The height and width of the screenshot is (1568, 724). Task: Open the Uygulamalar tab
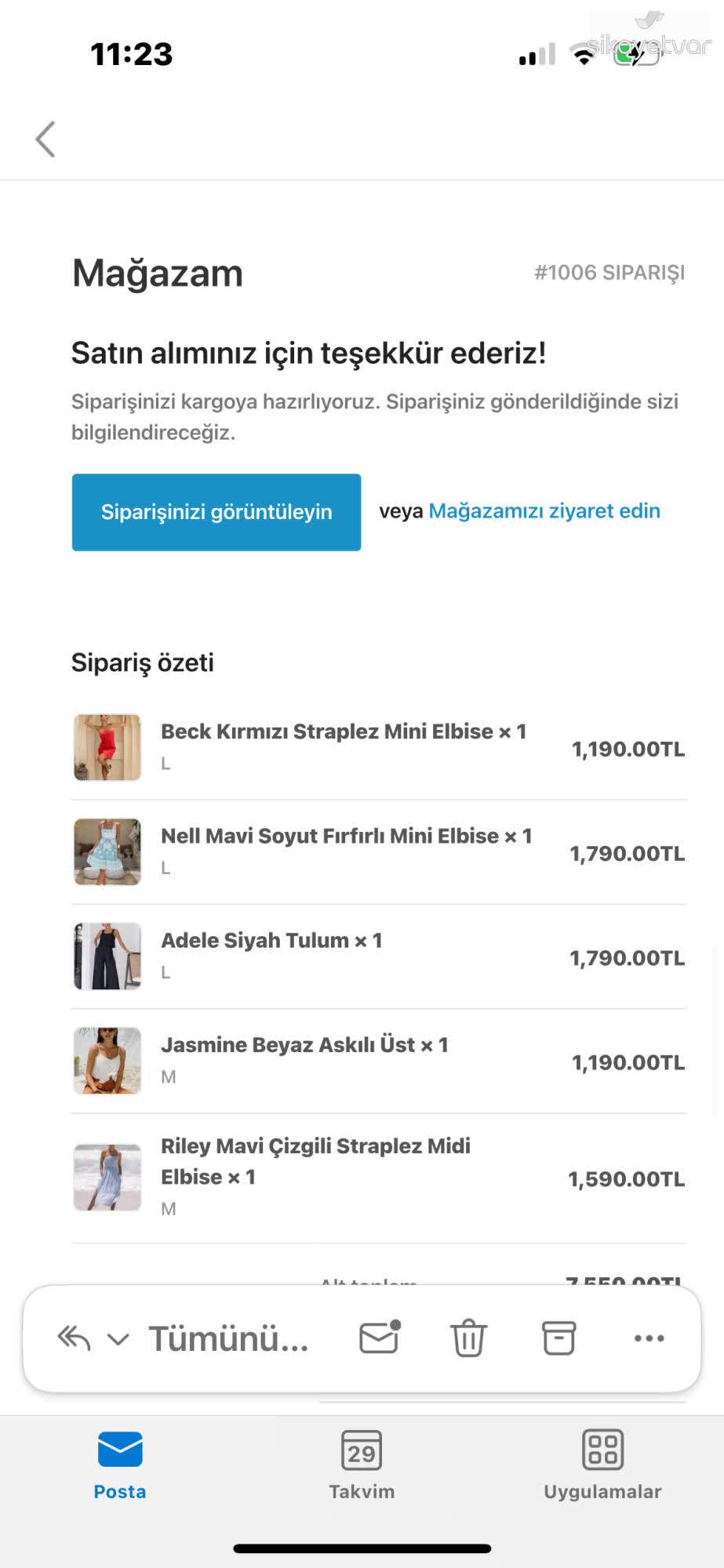pos(602,1465)
